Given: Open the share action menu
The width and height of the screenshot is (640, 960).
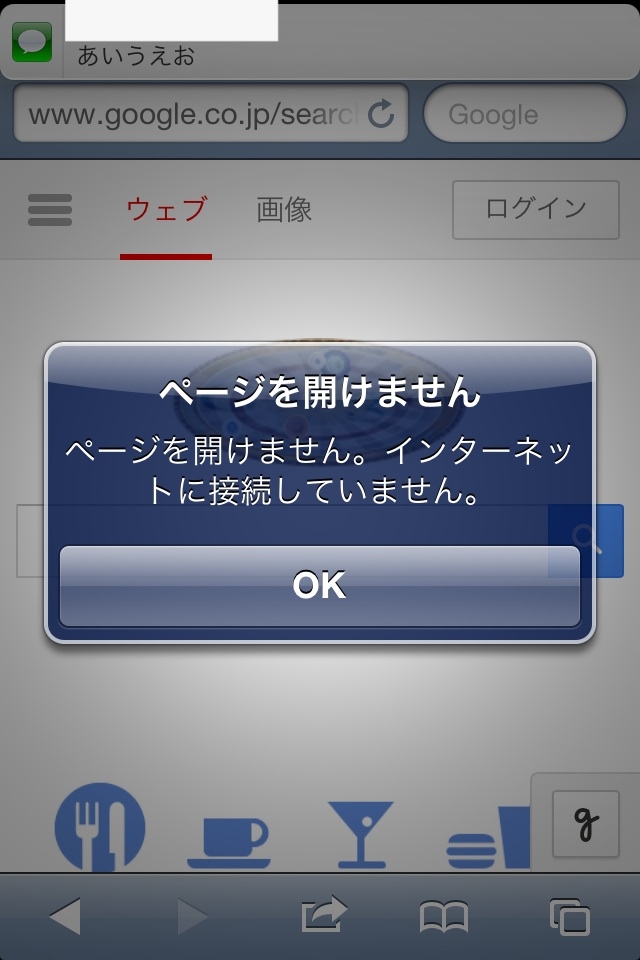Looking at the screenshot, I should coord(323,916).
